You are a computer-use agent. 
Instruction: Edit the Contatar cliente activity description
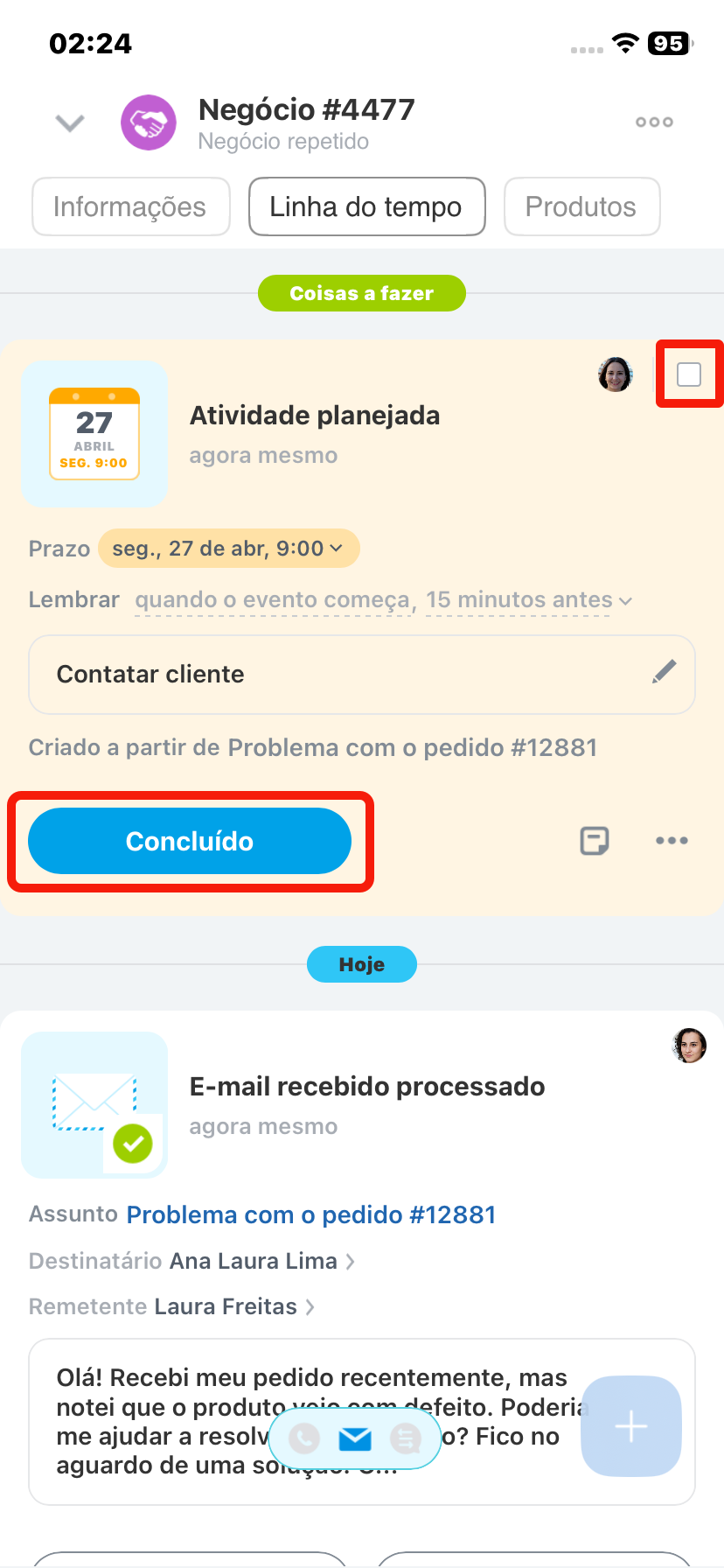pos(665,672)
